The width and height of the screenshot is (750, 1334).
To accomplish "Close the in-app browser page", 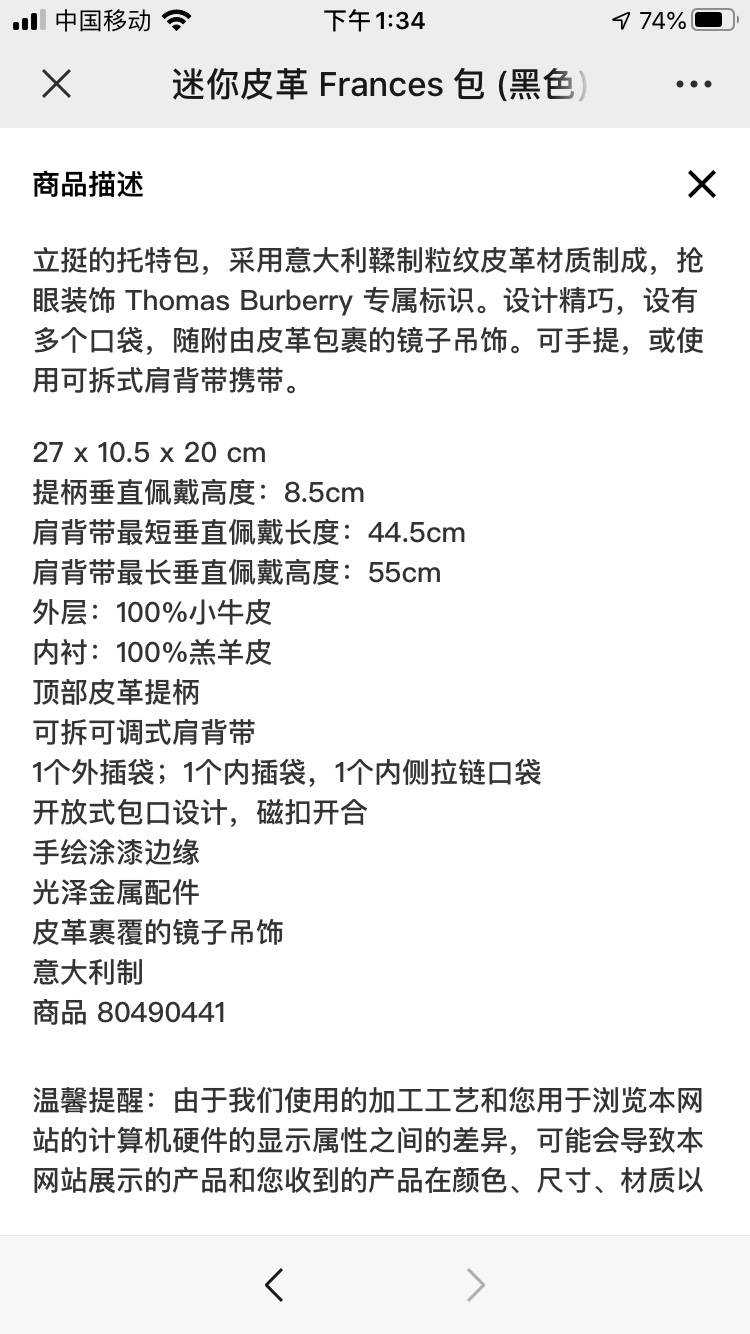I will pos(57,84).
